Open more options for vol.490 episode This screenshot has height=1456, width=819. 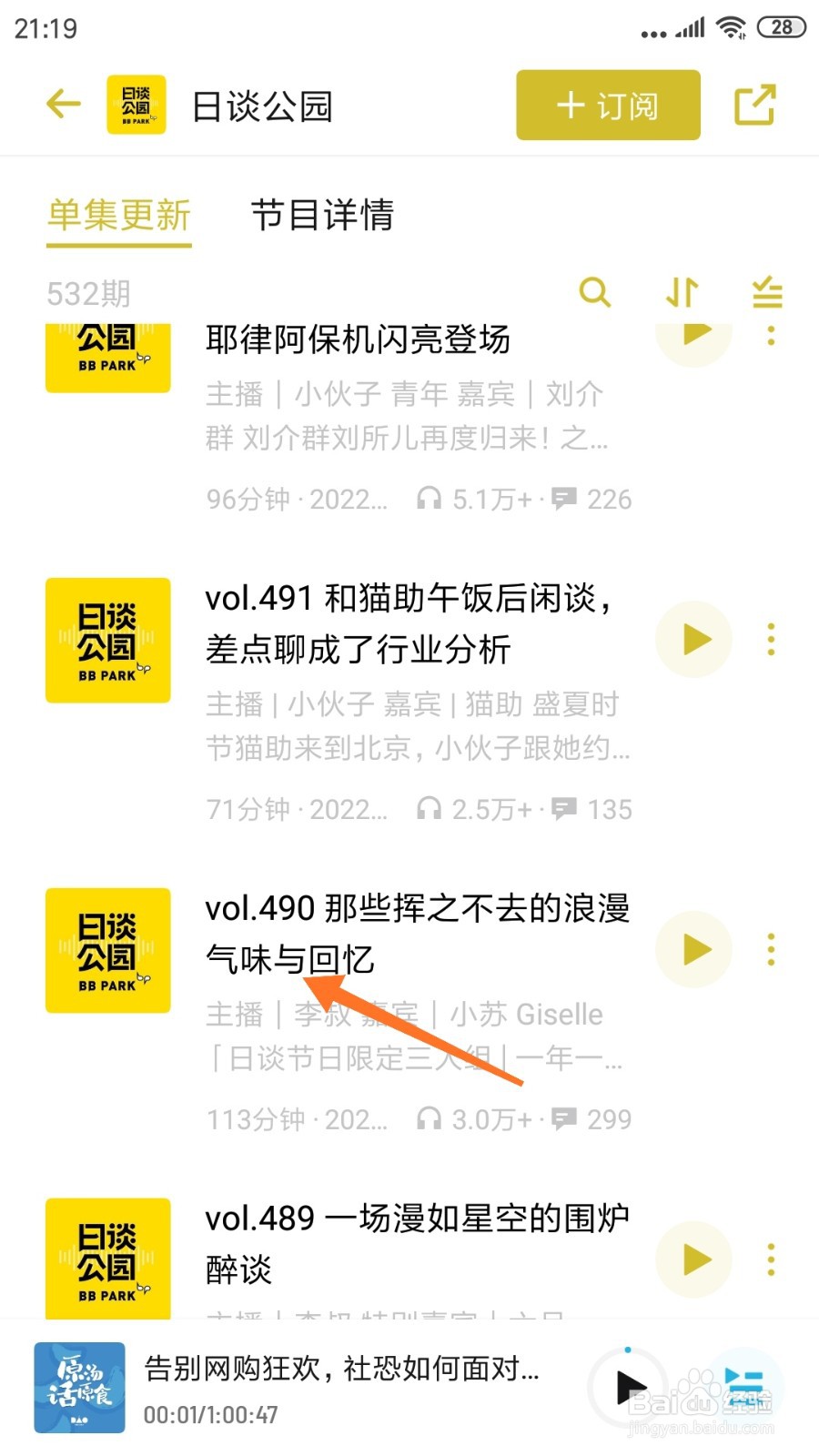tap(771, 949)
